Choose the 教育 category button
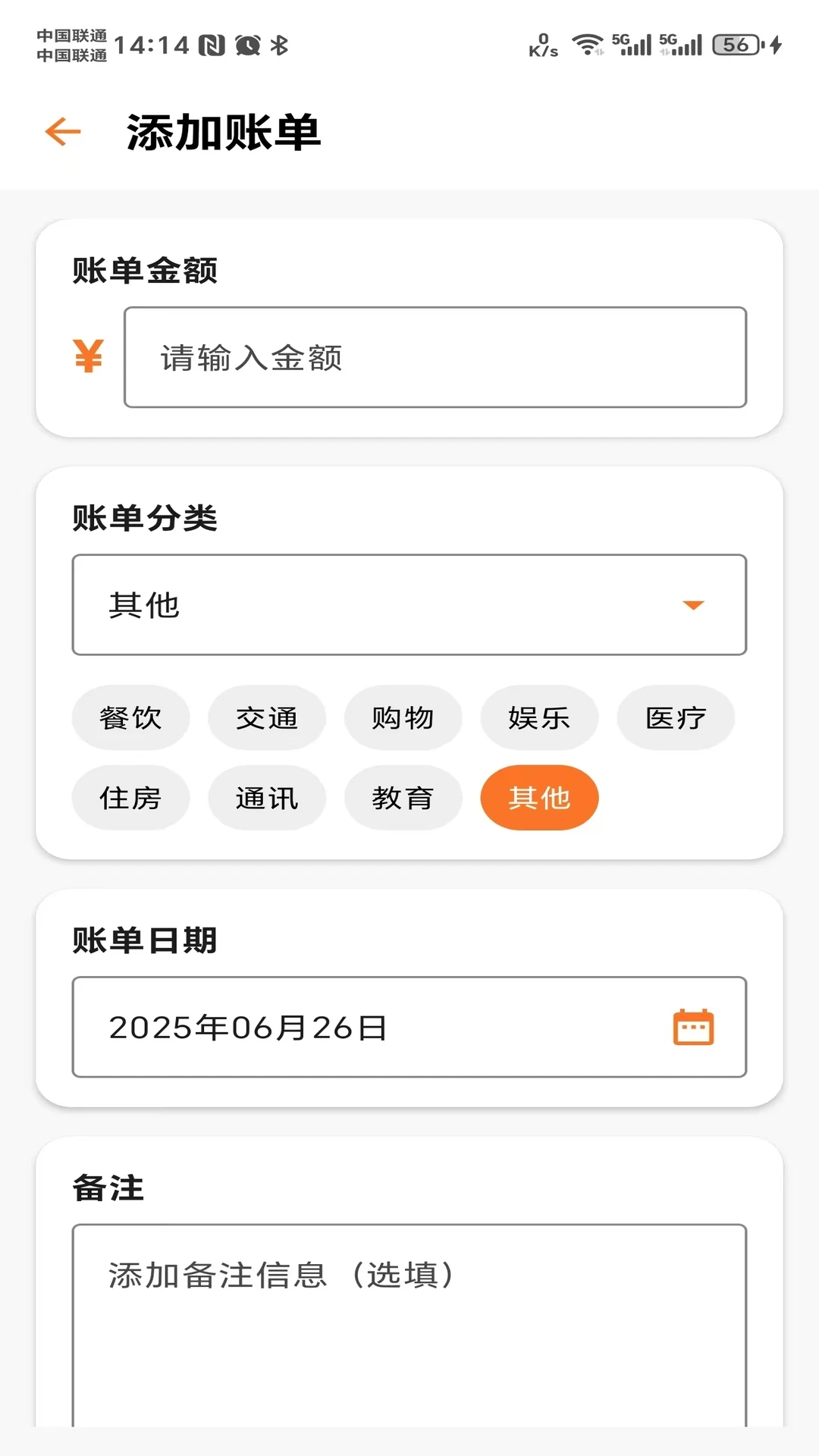Screen dimensions: 819x1456 point(403,797)
